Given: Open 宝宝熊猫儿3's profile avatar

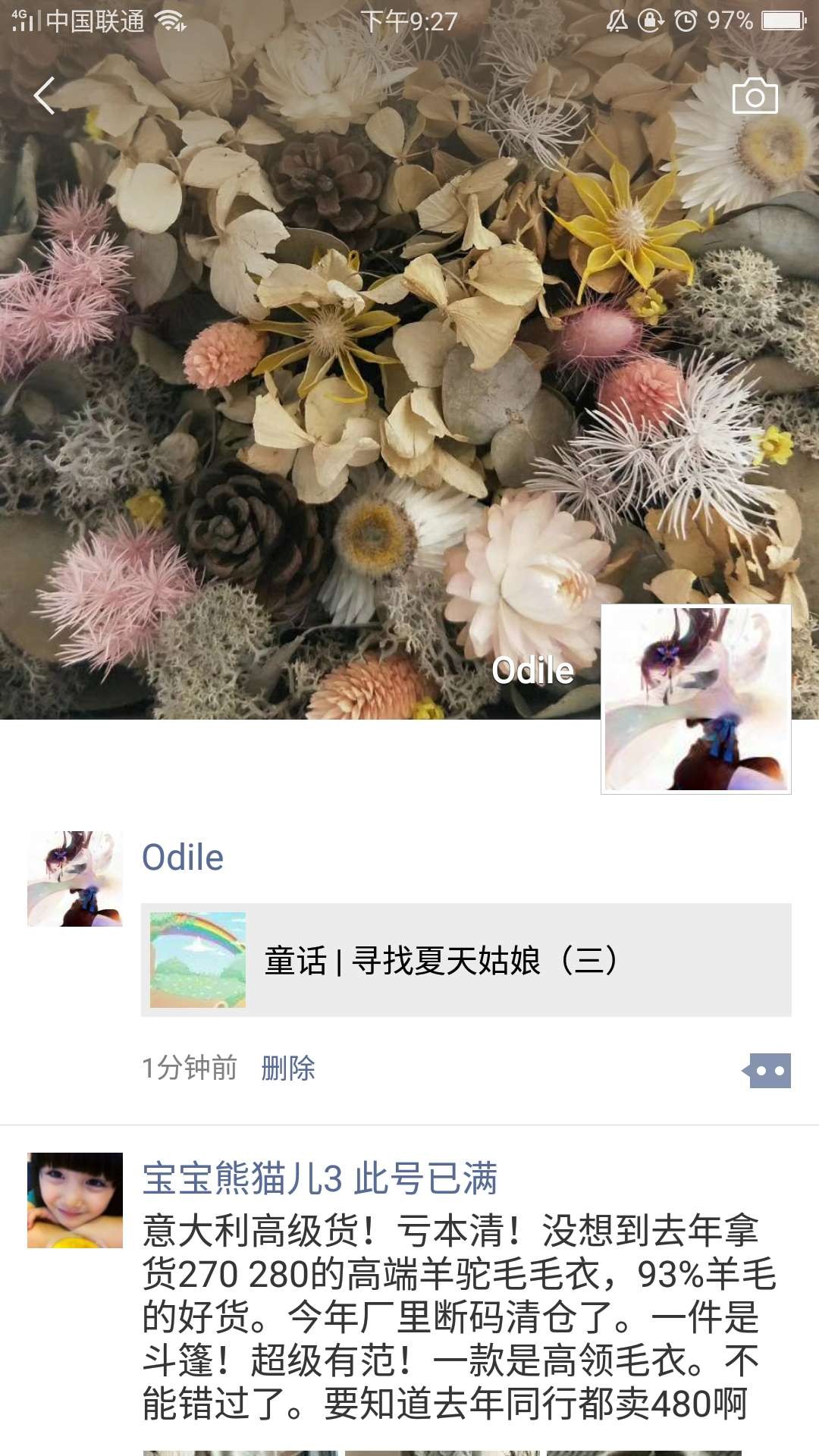Looking at the screenshot, I should (x=75, y=1200).
